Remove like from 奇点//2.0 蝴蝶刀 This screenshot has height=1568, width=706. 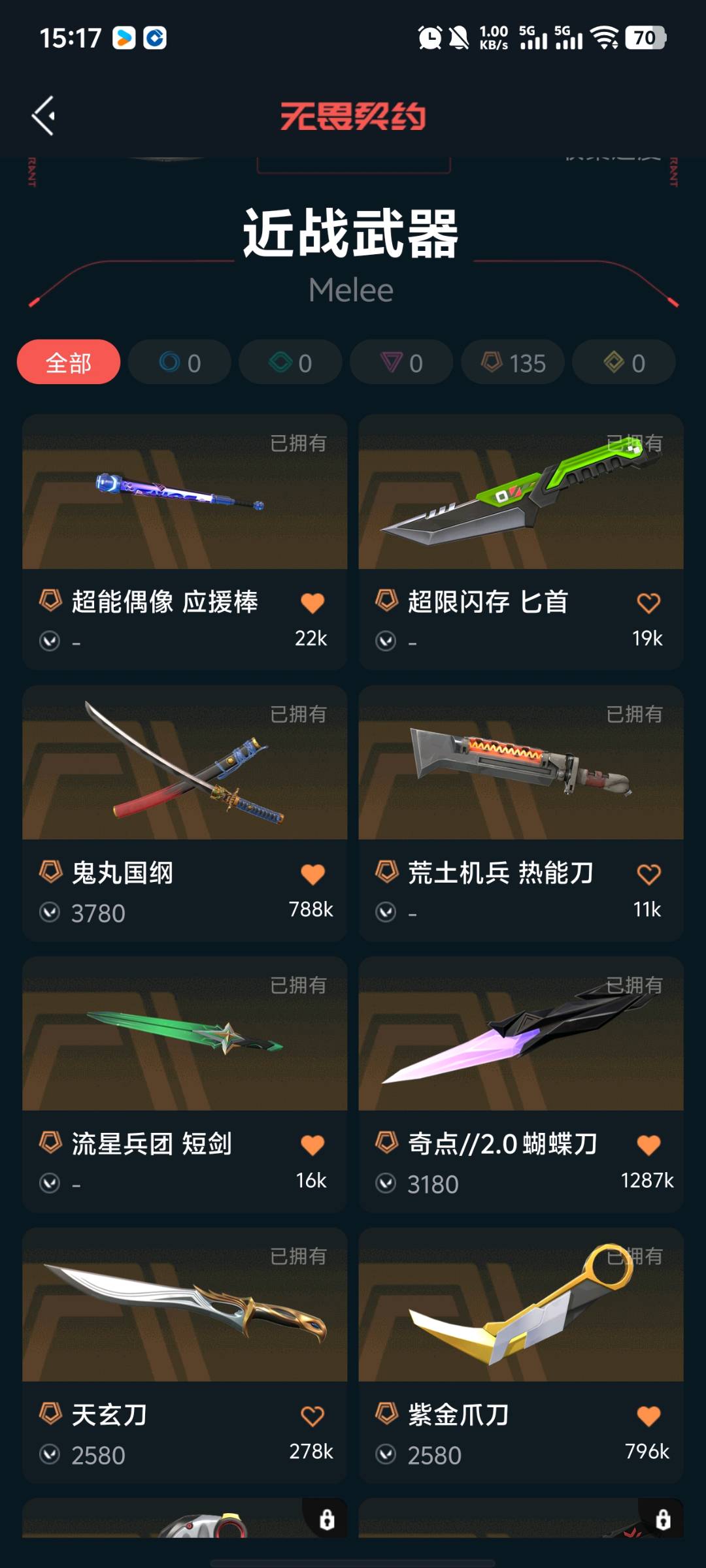pyautogui.click(x=648, y=1145)
